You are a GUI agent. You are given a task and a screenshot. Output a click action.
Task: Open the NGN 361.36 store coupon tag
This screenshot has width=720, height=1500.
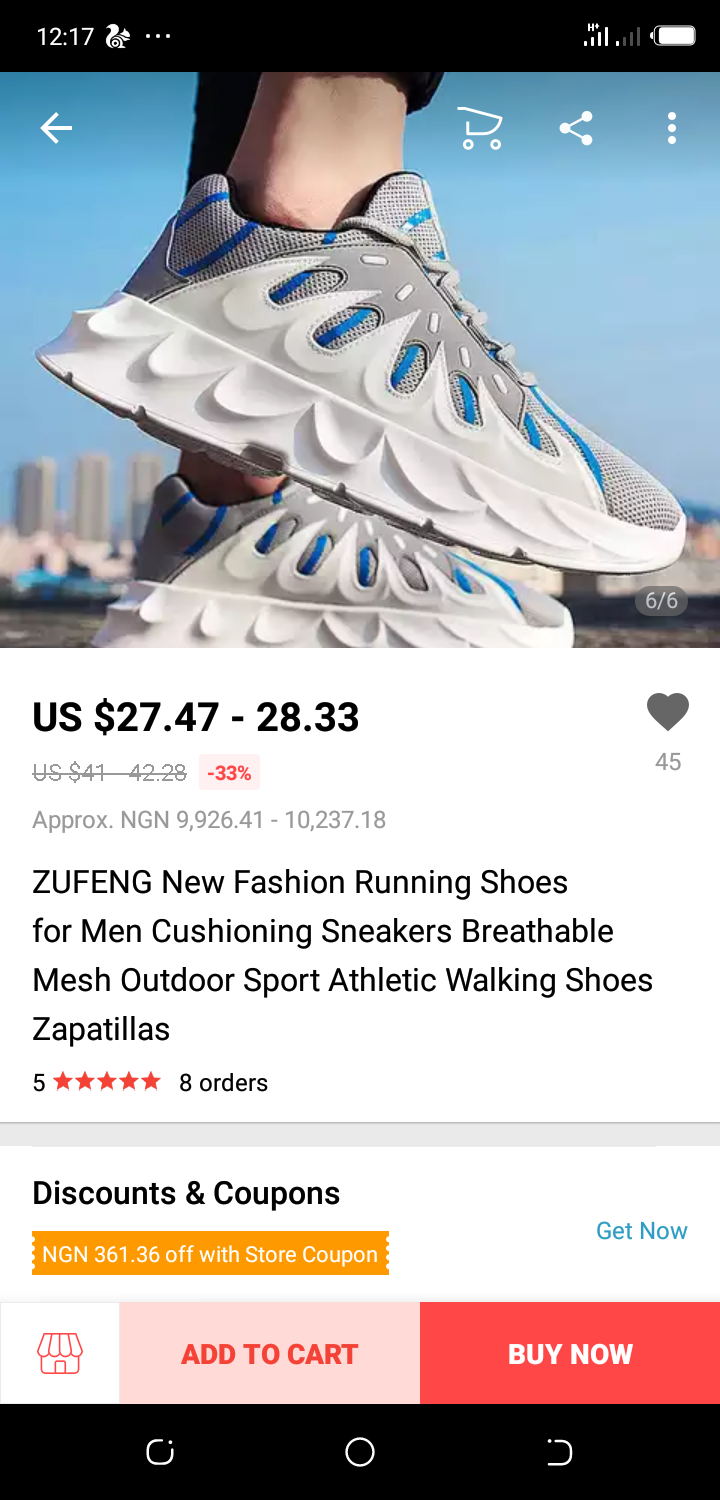coord(210,1254)
